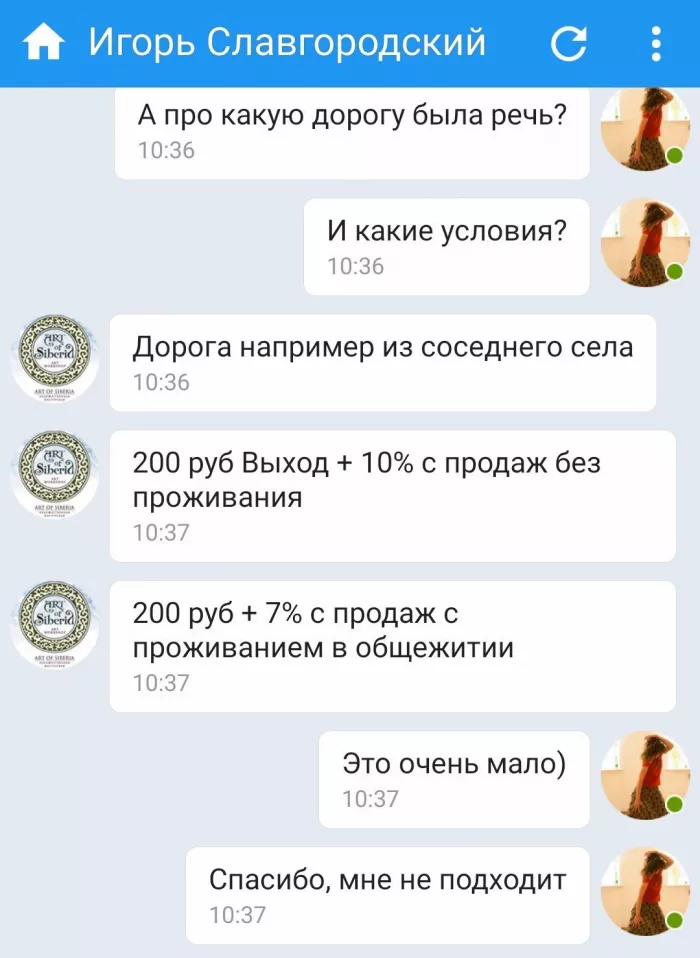Select the message '200 руб Выход + 10%'
The image size is (700, 958).
pos(392,495)
